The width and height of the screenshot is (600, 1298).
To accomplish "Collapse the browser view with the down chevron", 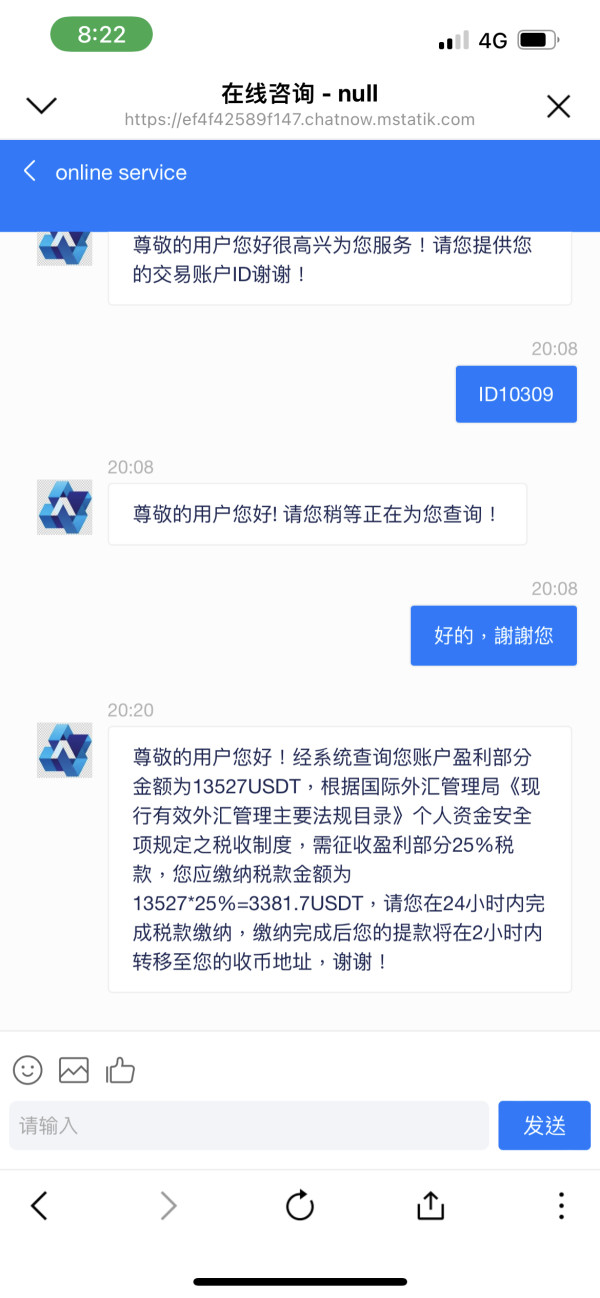I will 41,106.
